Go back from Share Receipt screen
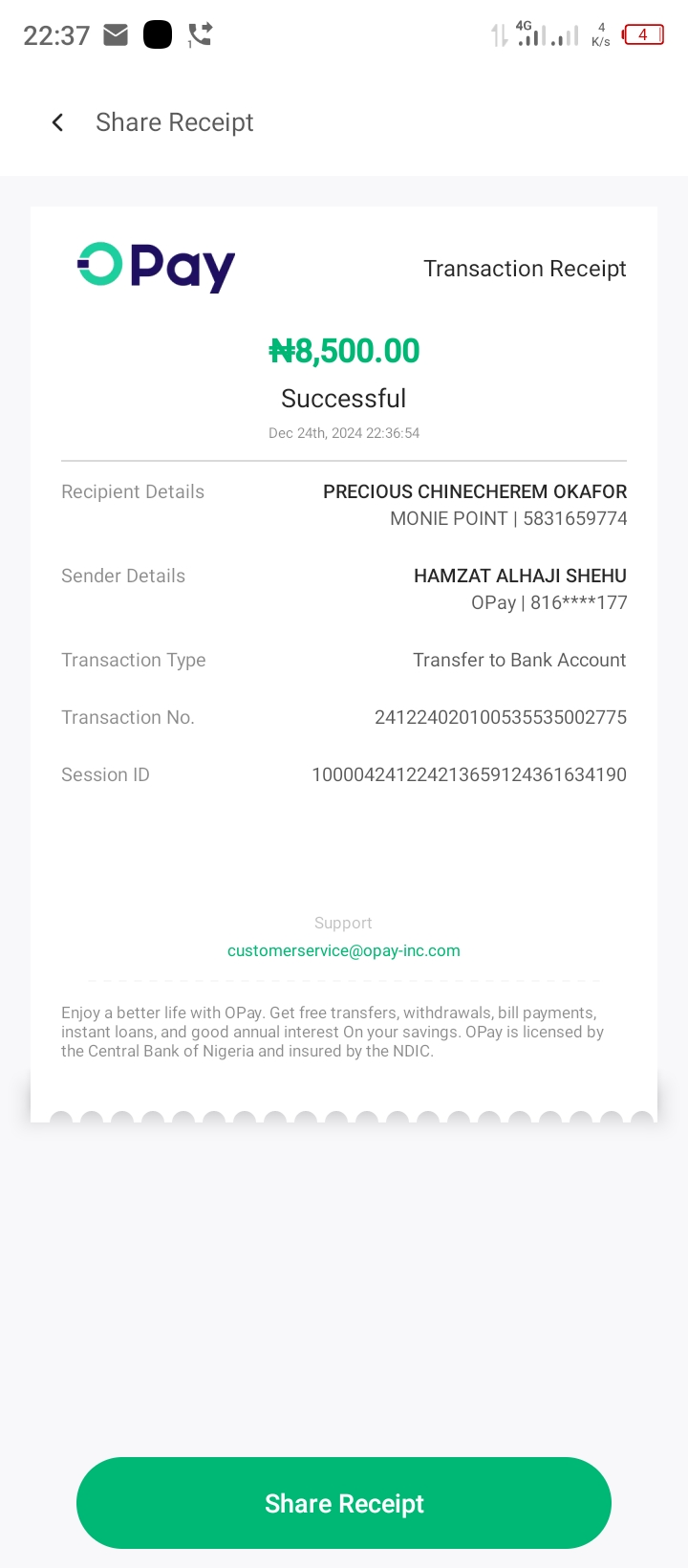The image size is (688, 1568). (57, 122)
